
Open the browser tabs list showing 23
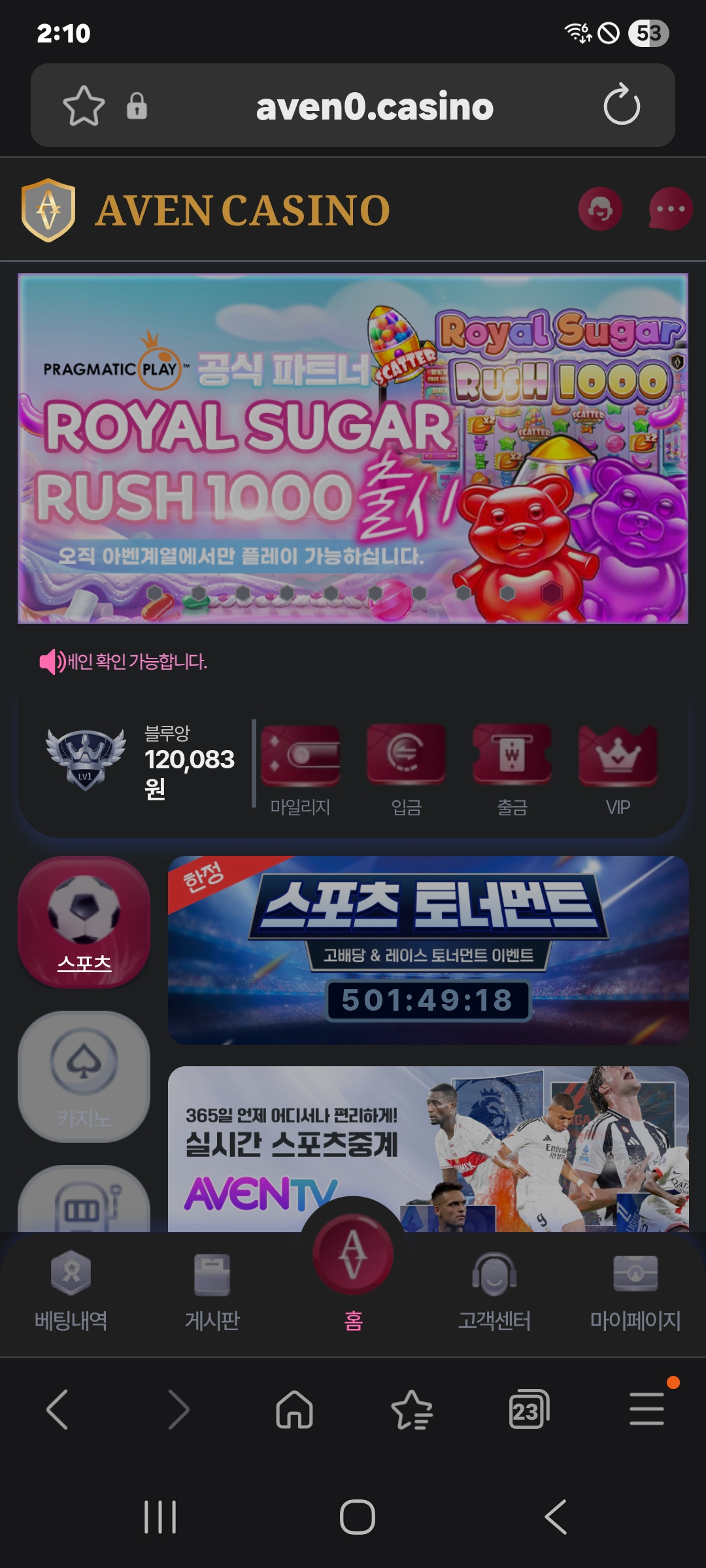[x=528, y=1410]
